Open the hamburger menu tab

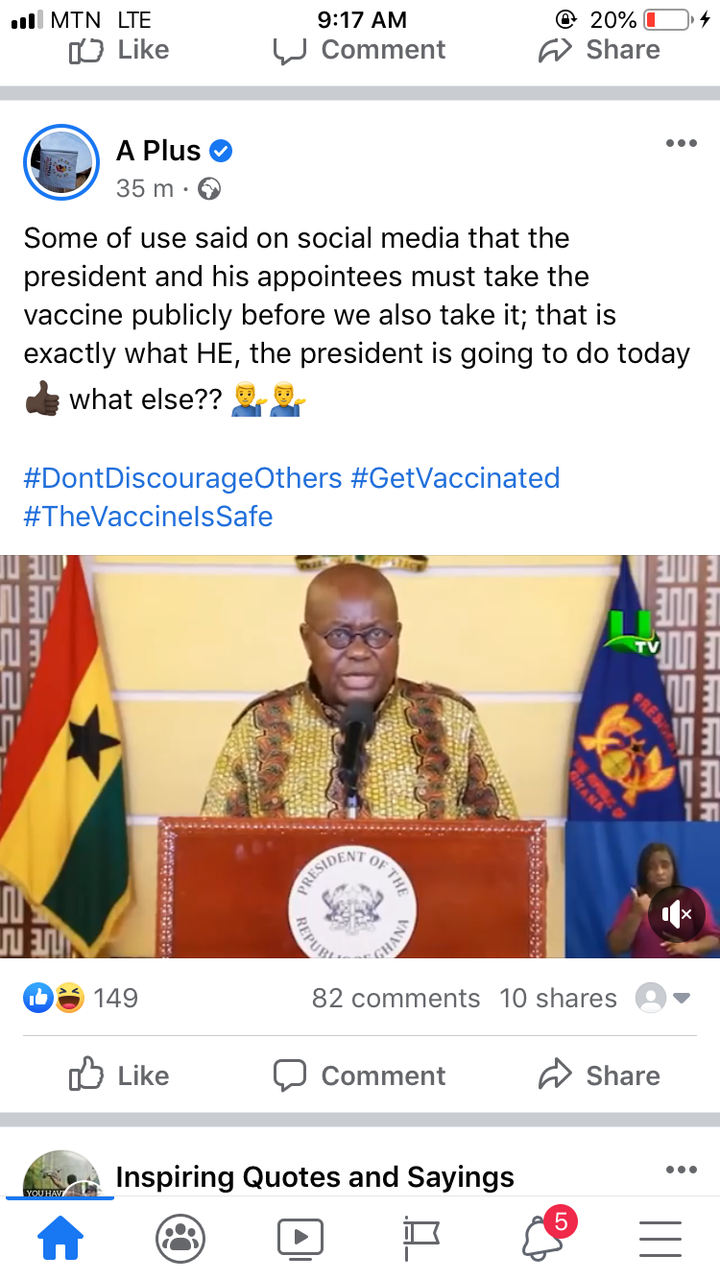[660, 1239]
